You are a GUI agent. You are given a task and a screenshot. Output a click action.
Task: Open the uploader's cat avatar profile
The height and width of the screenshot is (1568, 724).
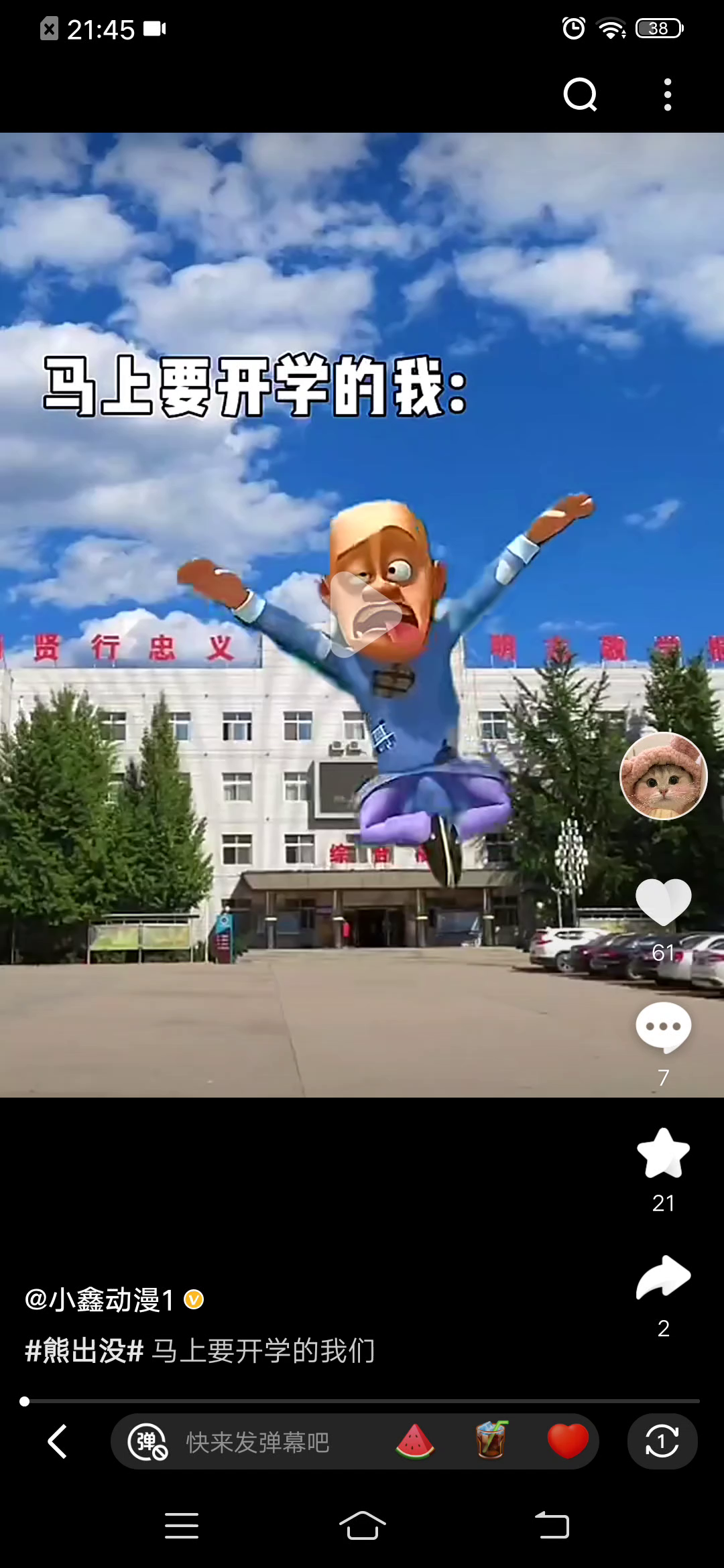(663, 776)
